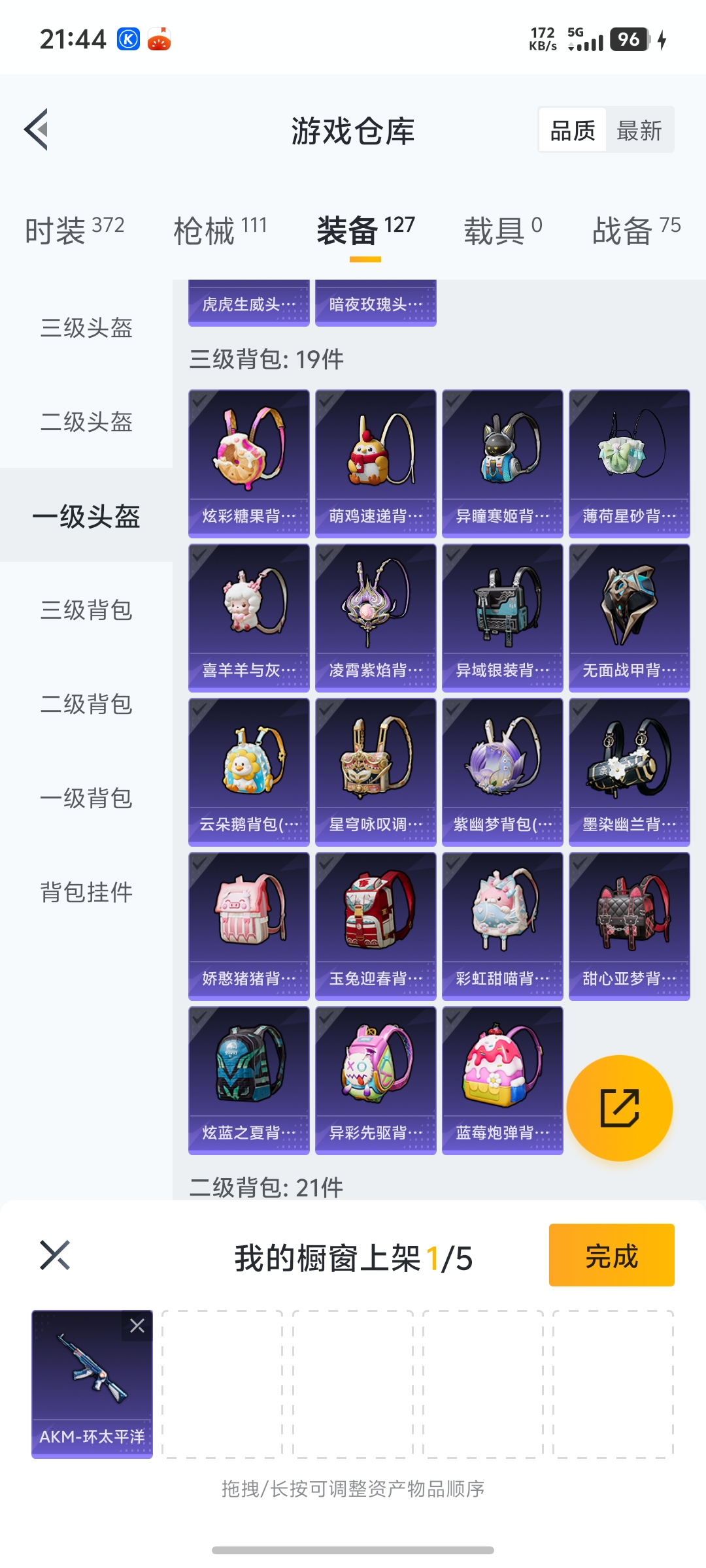Viewport: 706px width, 1568px height.
Task: Switch to the 时装 tab
Action: click(x=75, y=230)
